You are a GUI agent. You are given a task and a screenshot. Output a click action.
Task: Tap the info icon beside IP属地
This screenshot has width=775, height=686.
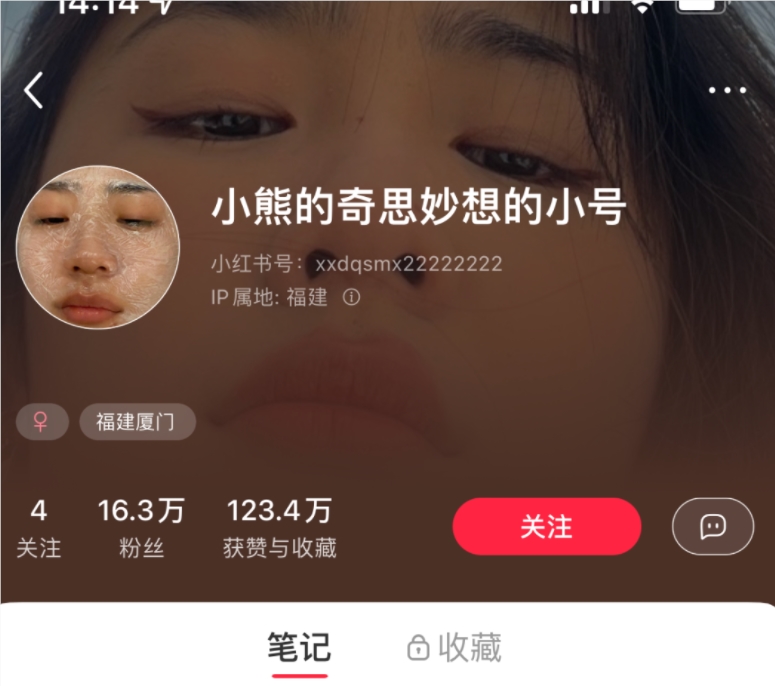point(351,297)
